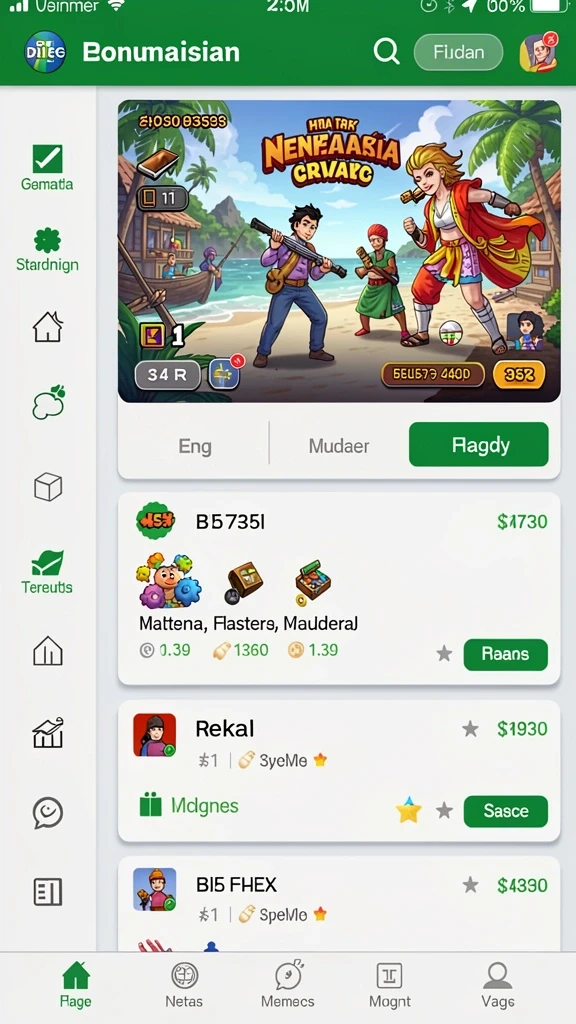Open the search icon in the header
576x1024 pixels.
pos(386,52)
